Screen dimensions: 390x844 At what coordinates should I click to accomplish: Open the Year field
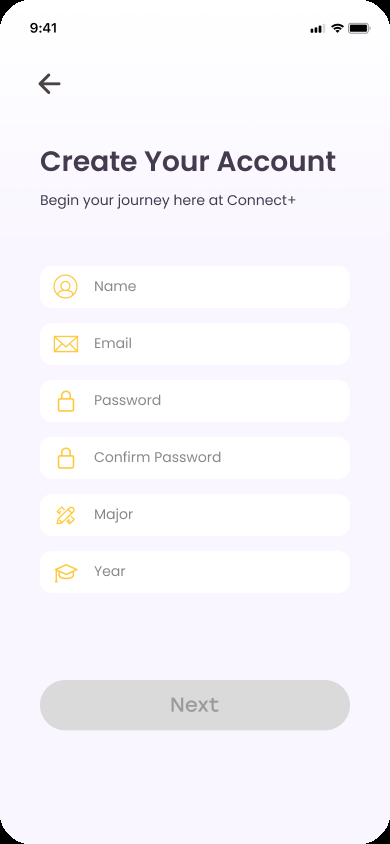195,572
